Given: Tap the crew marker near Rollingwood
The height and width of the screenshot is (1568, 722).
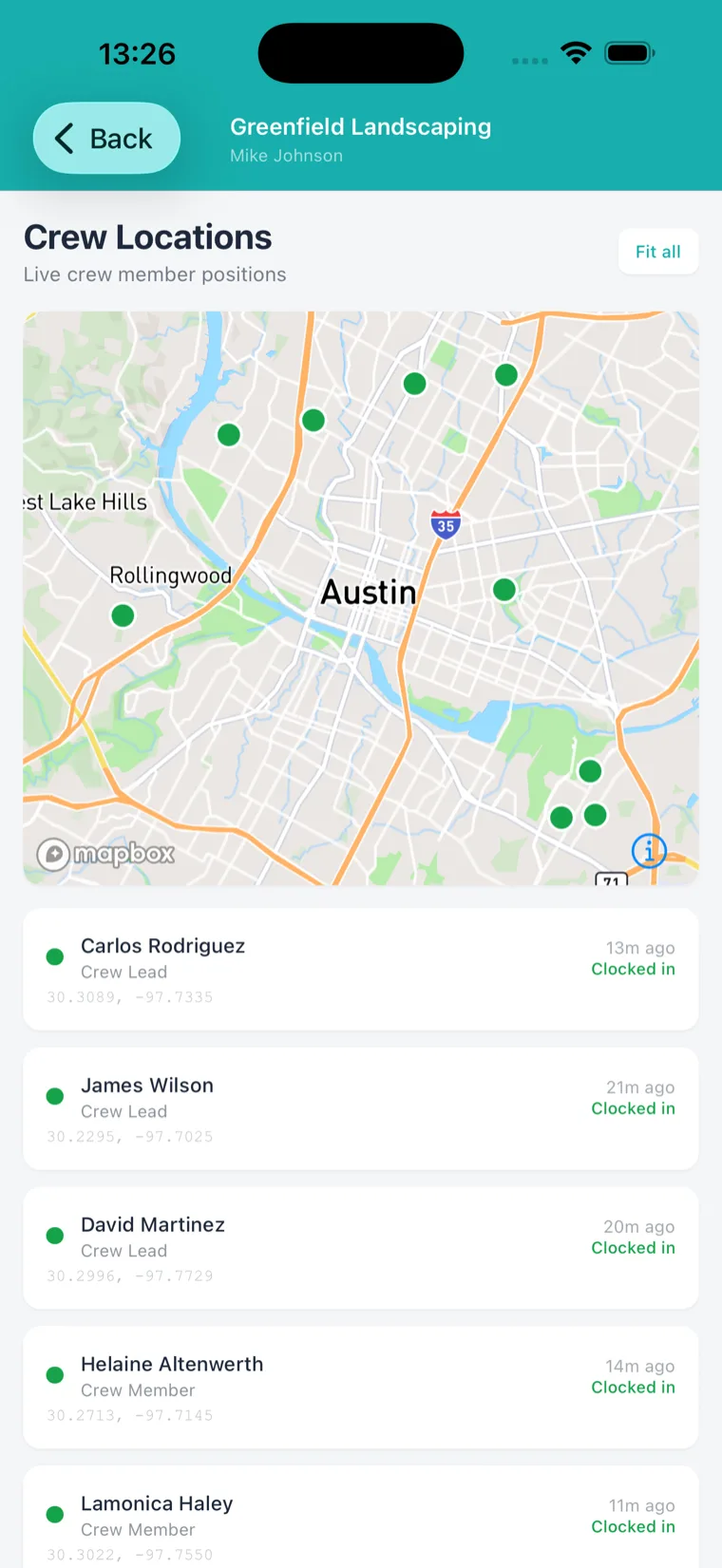Looking at the screenshot, I should tap(123, 615).
